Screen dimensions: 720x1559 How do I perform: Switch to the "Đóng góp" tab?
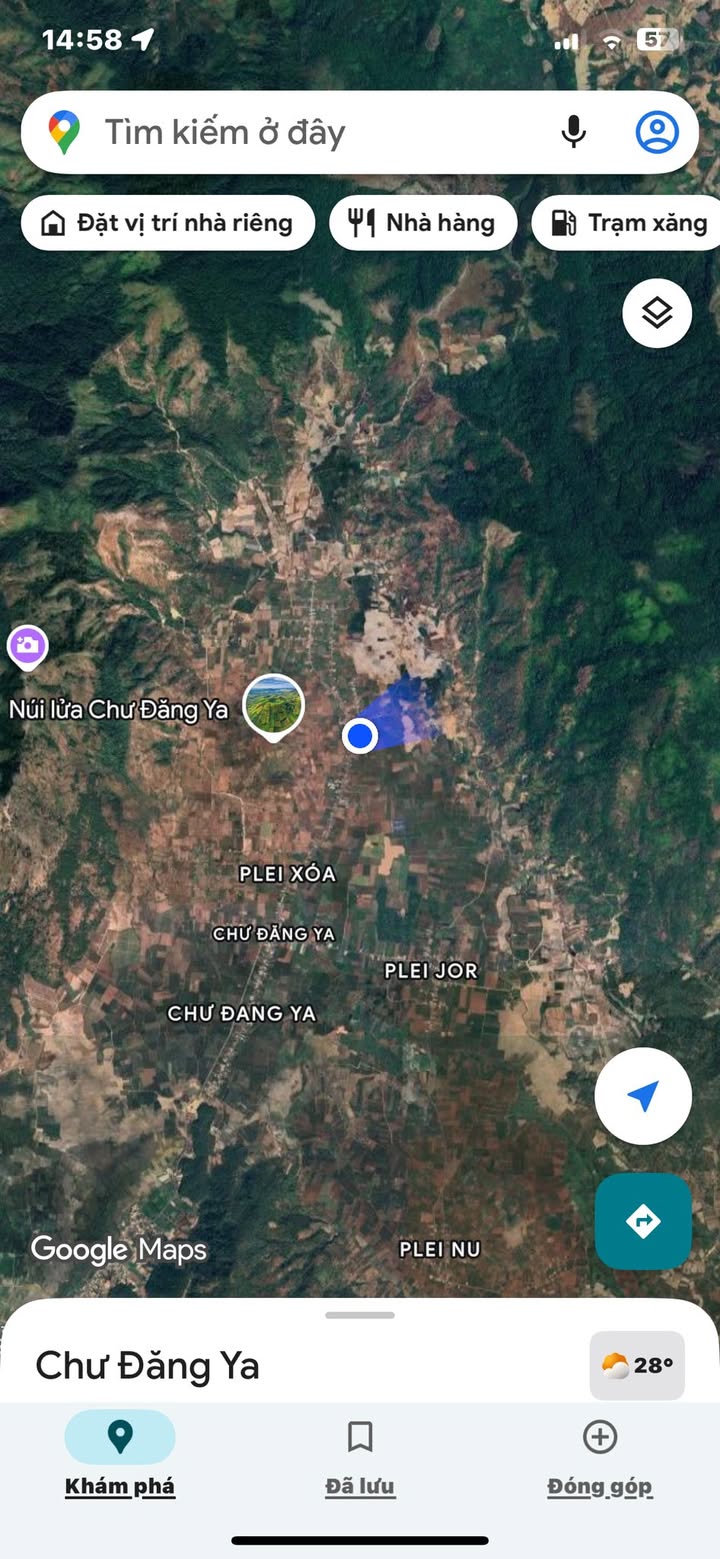(599, 1459)
